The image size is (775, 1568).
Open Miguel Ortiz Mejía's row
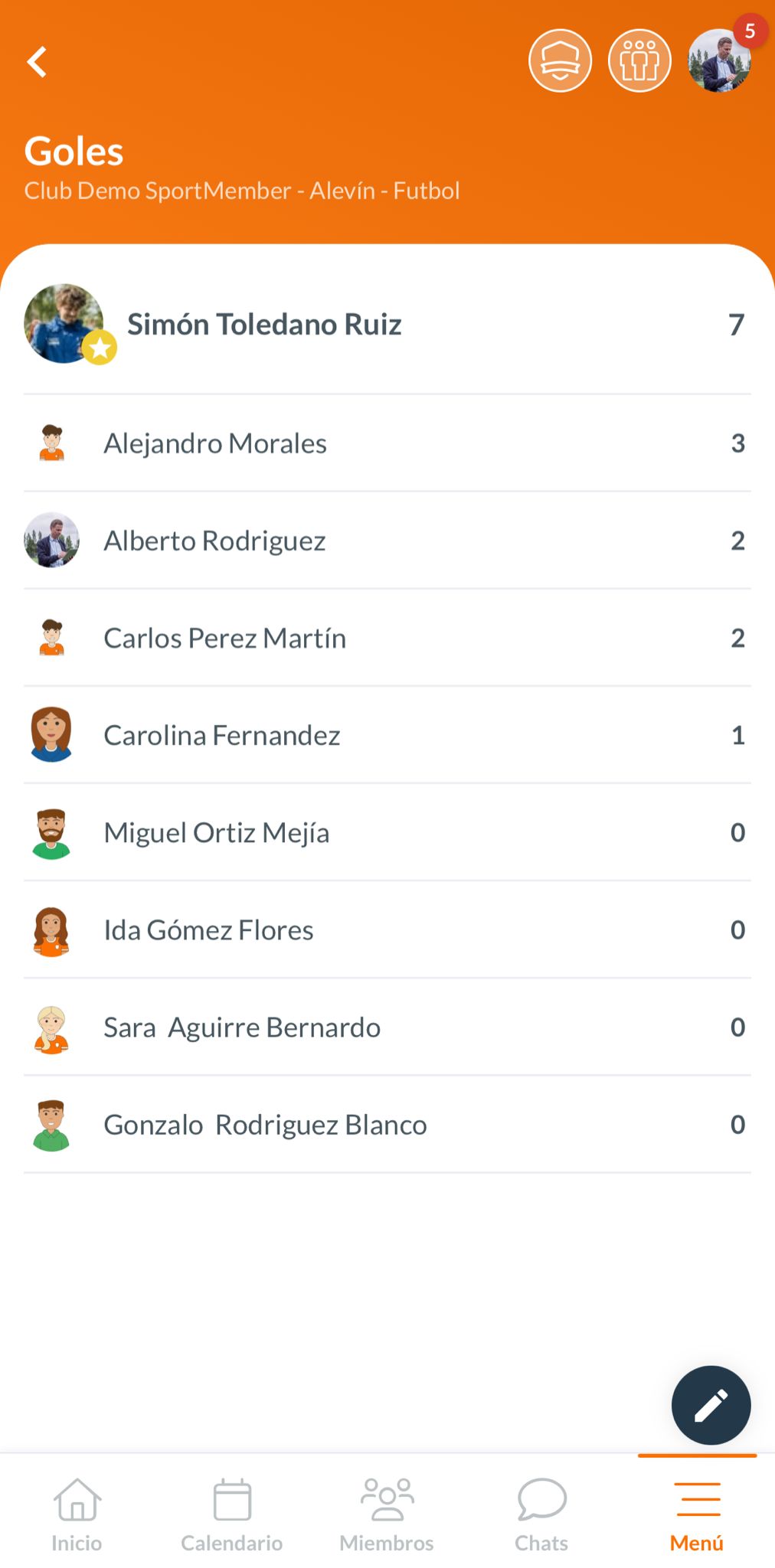point(387,832)
